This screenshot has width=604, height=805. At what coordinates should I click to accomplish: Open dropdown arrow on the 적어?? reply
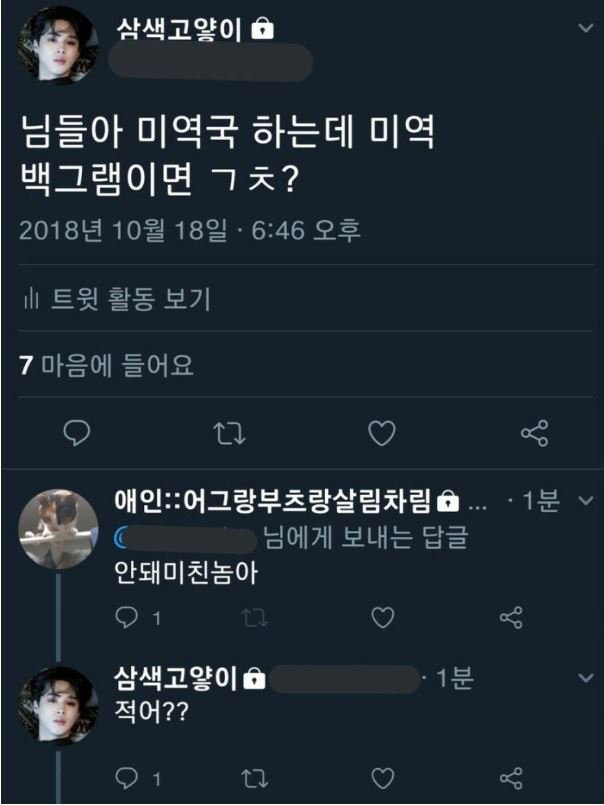(x=587, y=679)
